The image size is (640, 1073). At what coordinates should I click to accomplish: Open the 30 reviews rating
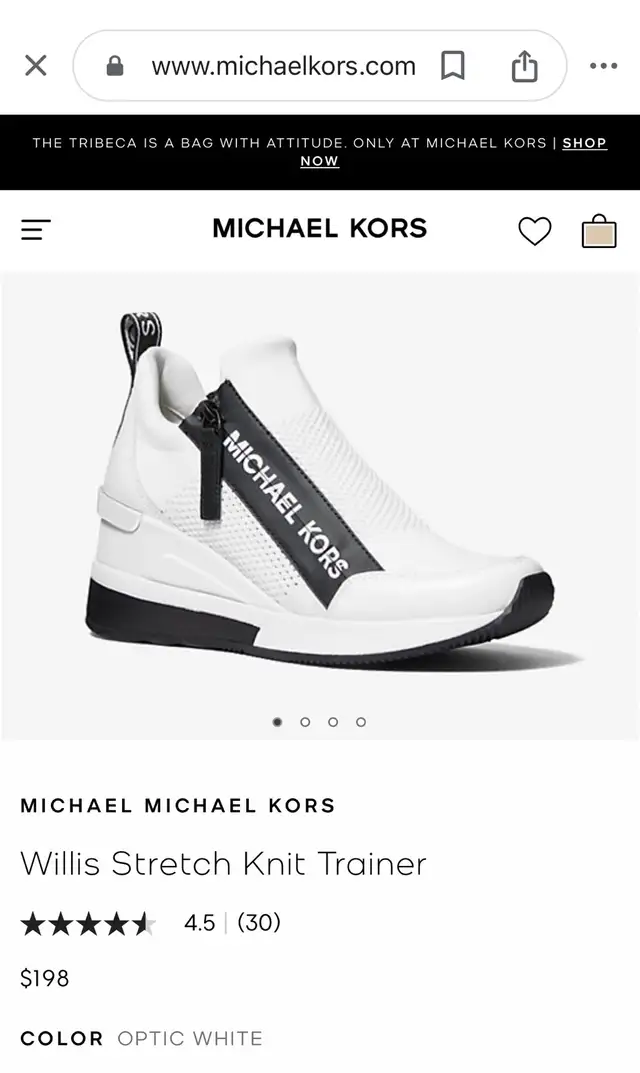point(259,922)
